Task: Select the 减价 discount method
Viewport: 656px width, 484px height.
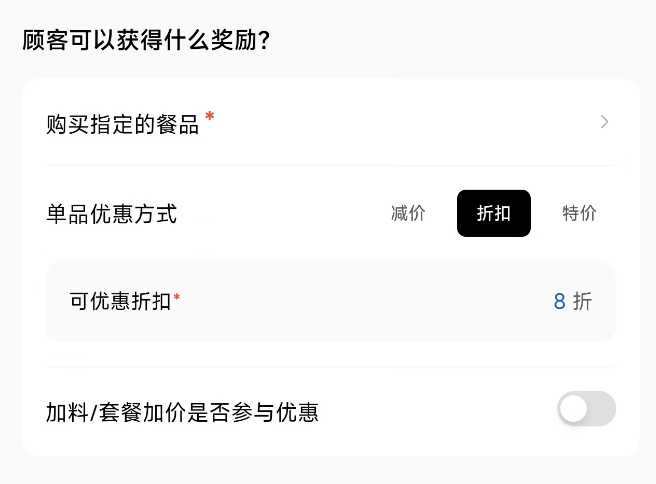Action: [x=408, y=213]
